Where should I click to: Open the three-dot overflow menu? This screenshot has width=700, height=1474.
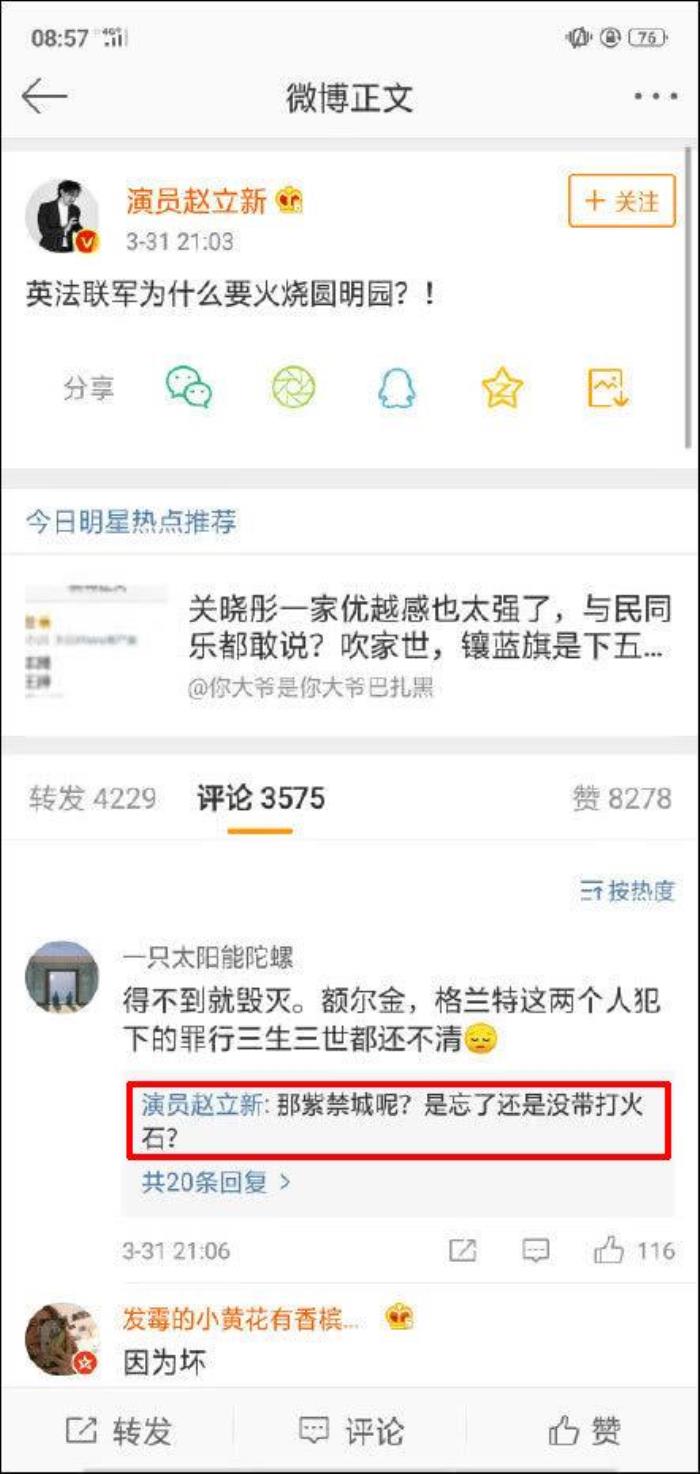(x=655, y=97)
